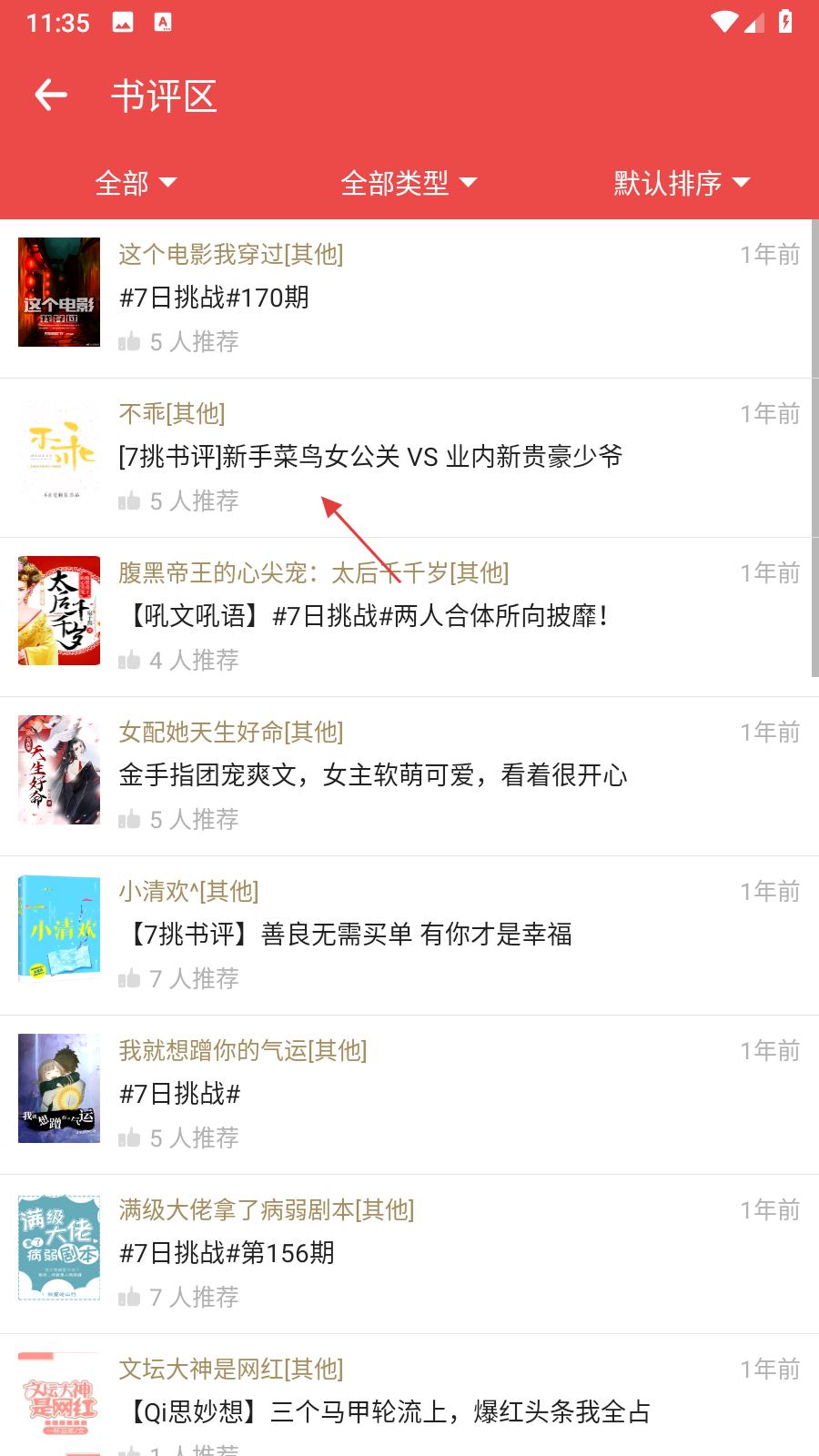This screenshot has width=819, height=1456.
Task: Read the 小清欢 review post
Action: click(x=409, y=935)
